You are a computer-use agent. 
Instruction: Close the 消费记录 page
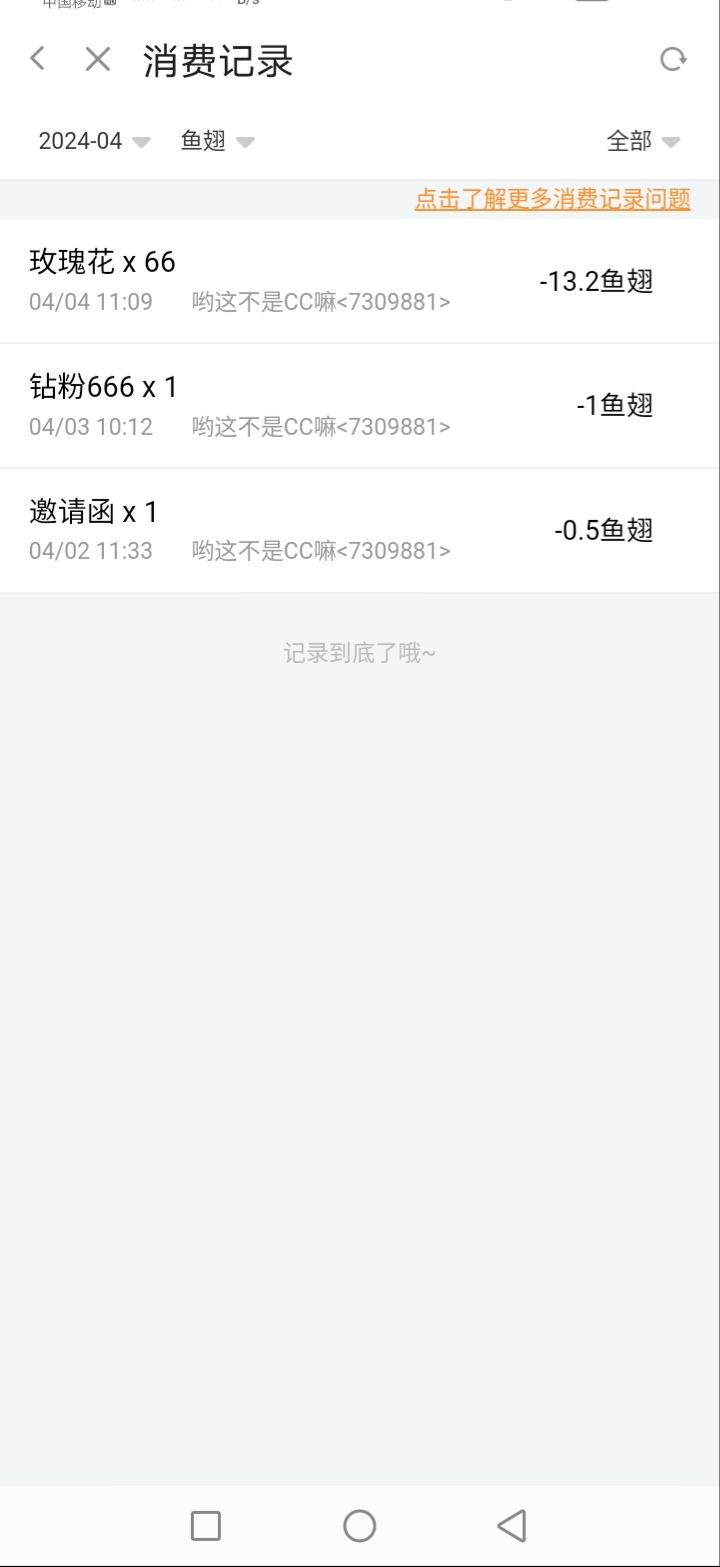click(98, 59)
